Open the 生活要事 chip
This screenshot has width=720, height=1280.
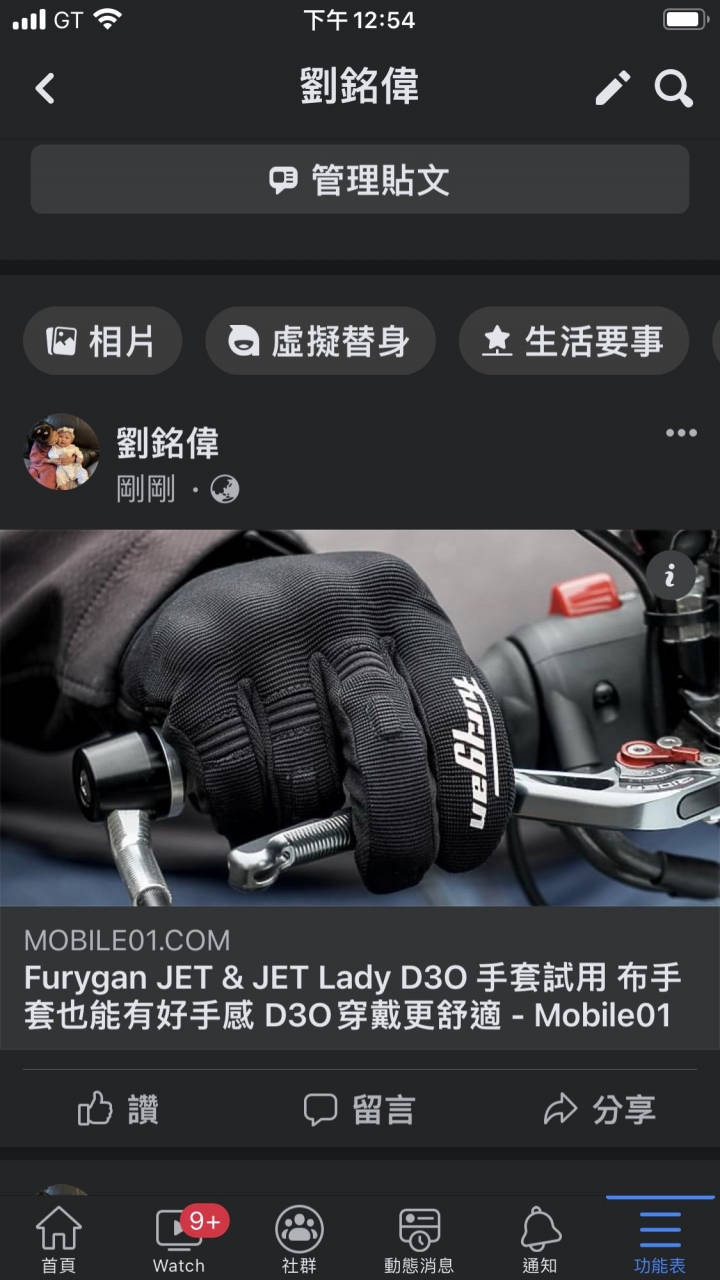574,341
